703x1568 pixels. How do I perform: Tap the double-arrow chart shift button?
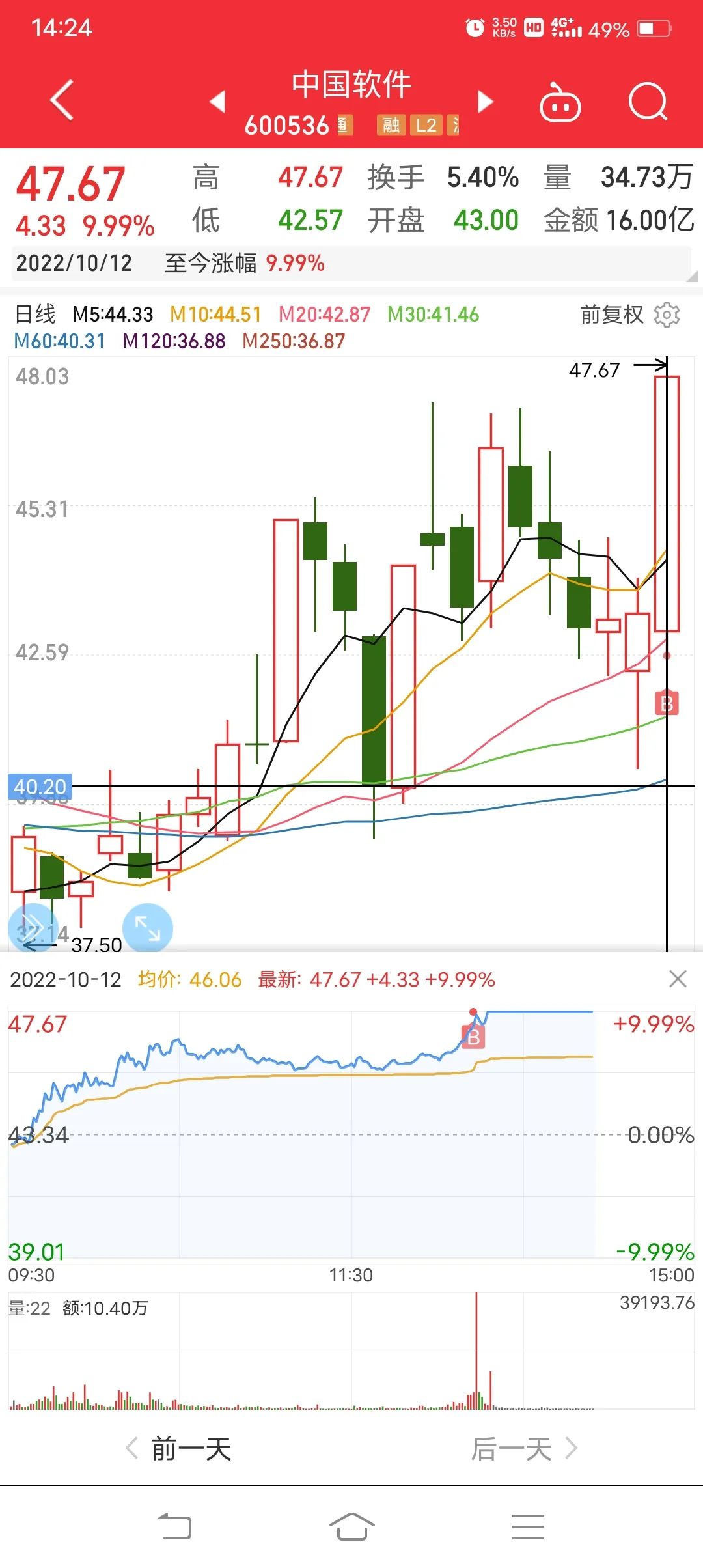pos(33,928)
